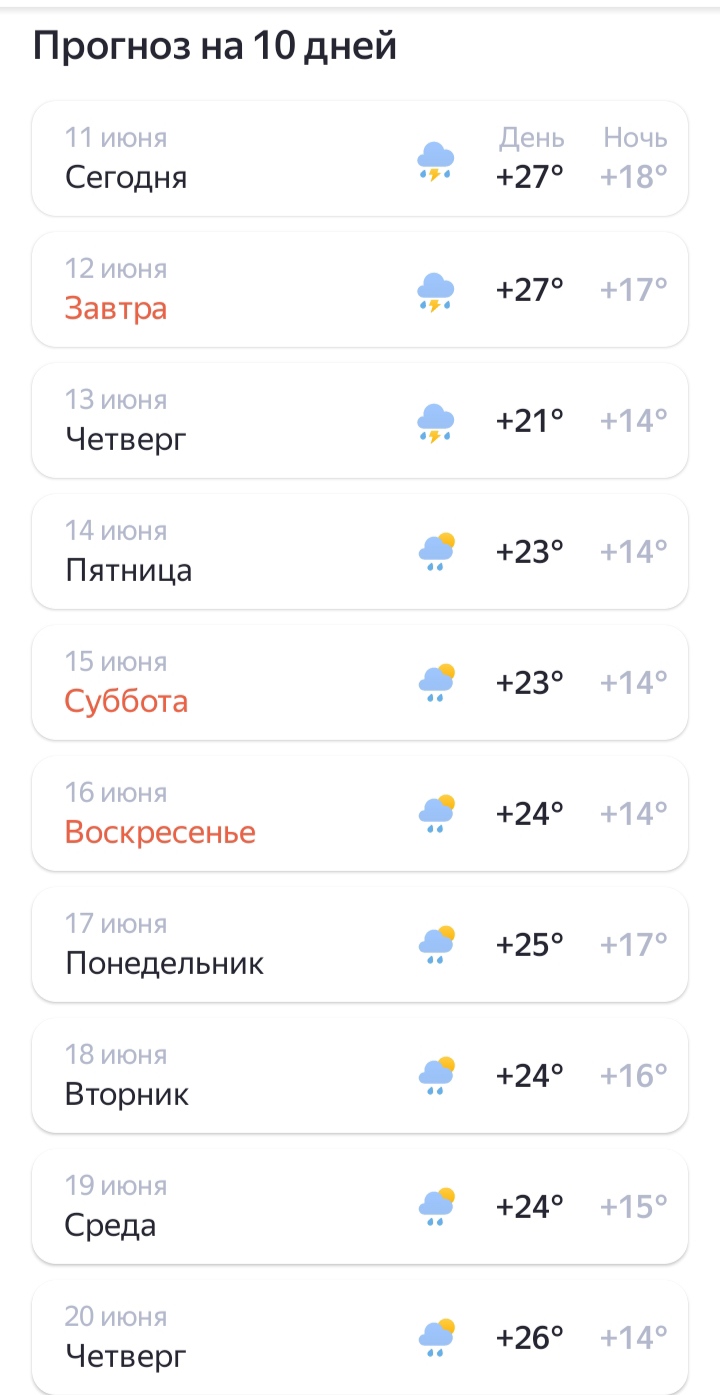Open the Суббота 15 июня forecast

pos(360,682)
